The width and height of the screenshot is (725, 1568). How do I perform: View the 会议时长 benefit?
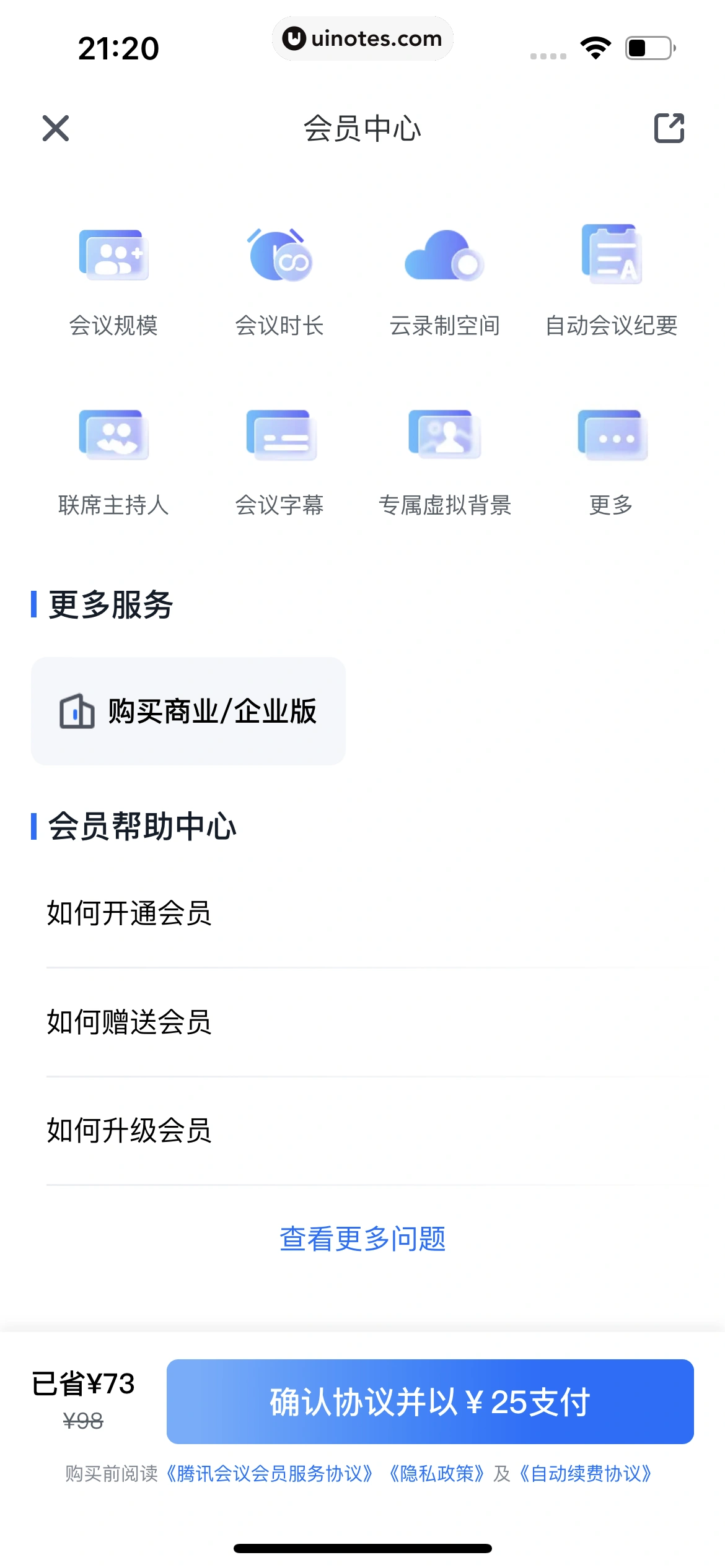[x=279, y=279]
